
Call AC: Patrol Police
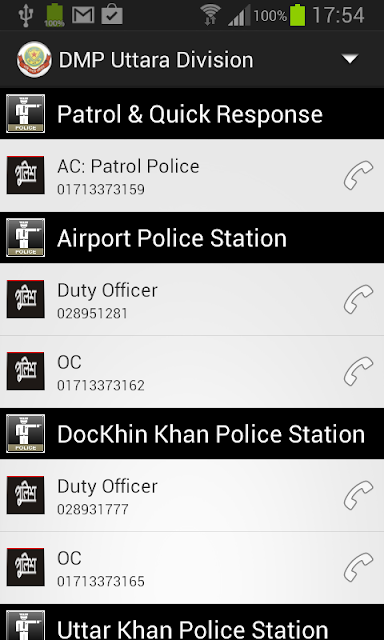358,176
